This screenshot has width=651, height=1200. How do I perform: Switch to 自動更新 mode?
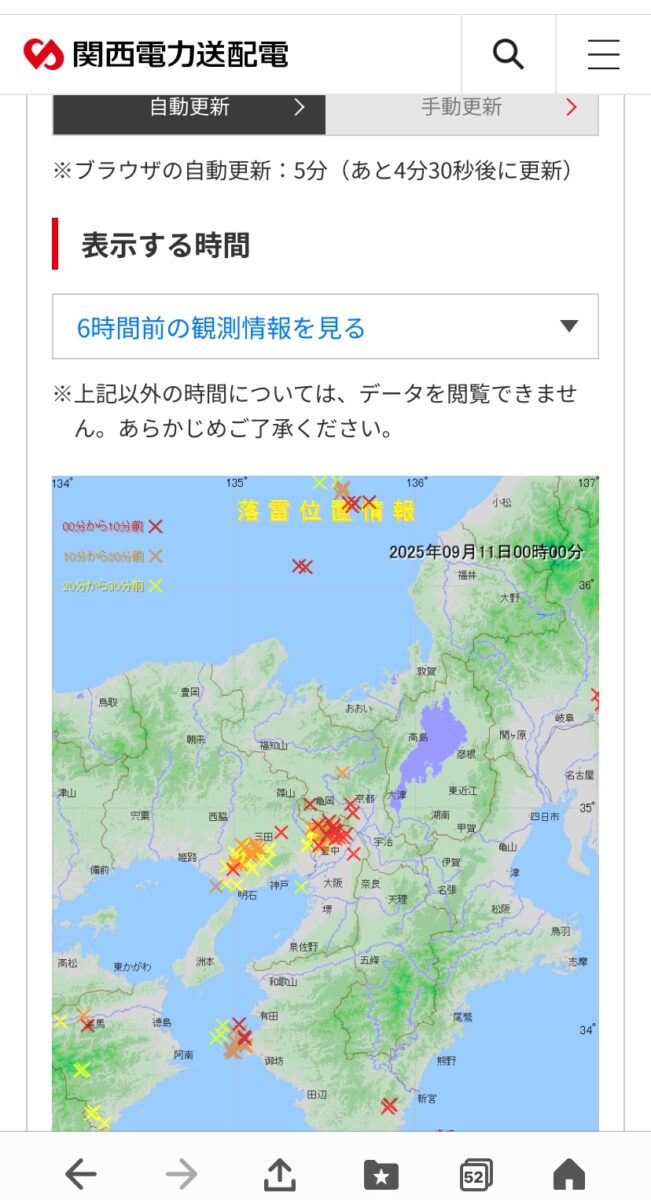coord(189,108)
